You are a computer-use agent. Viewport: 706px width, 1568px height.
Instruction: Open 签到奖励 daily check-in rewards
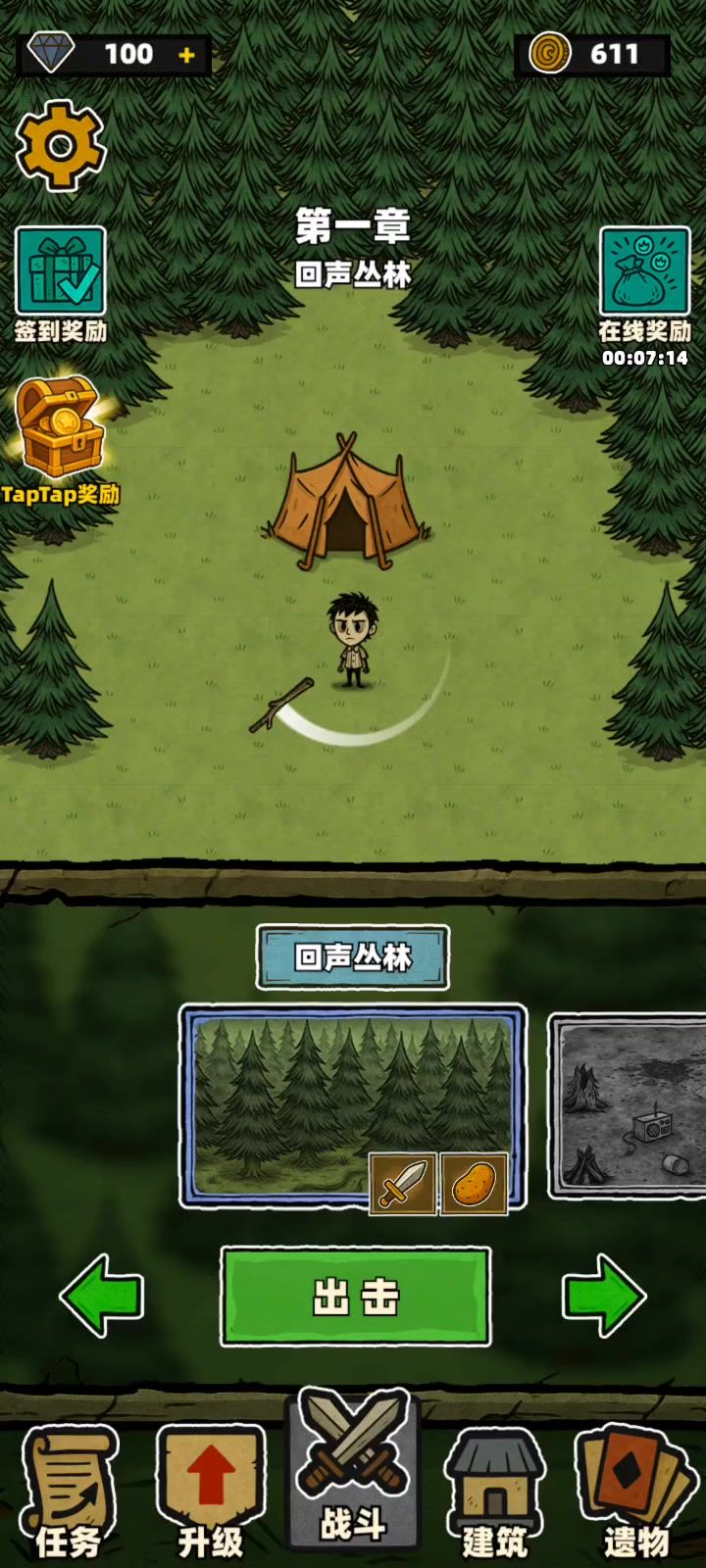60,272
